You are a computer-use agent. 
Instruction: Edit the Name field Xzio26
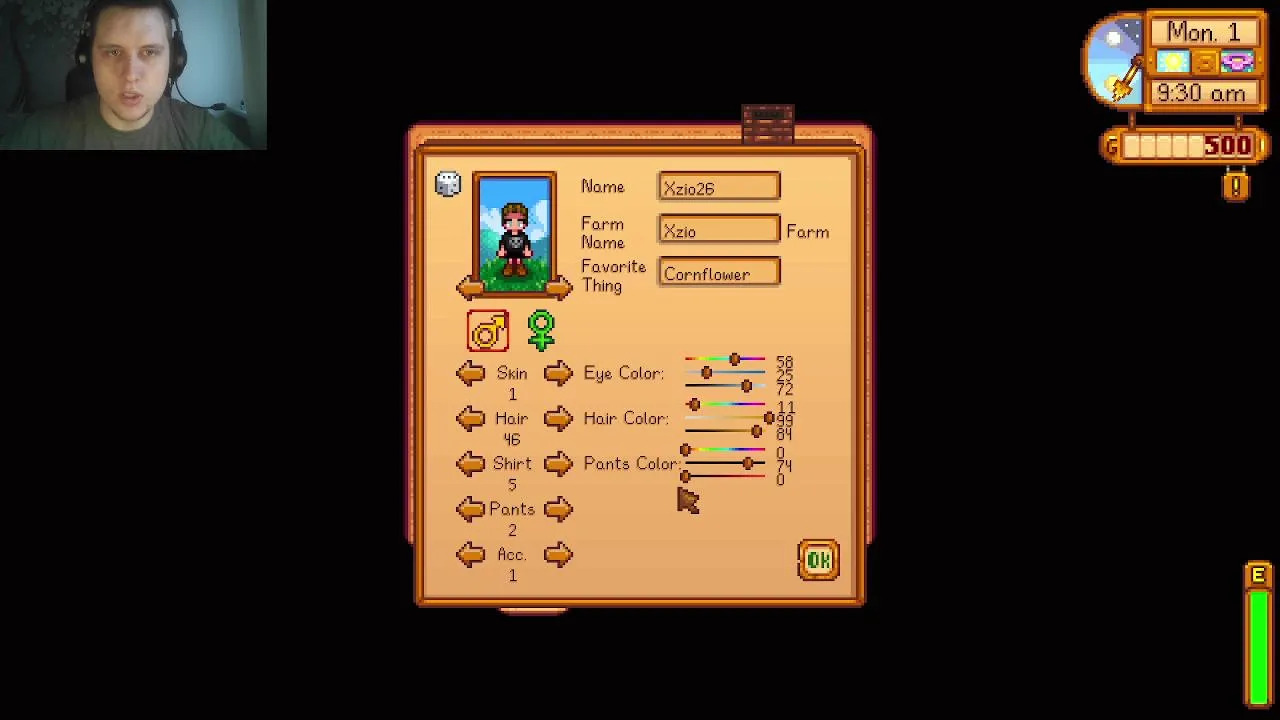(x=719, y=187)
